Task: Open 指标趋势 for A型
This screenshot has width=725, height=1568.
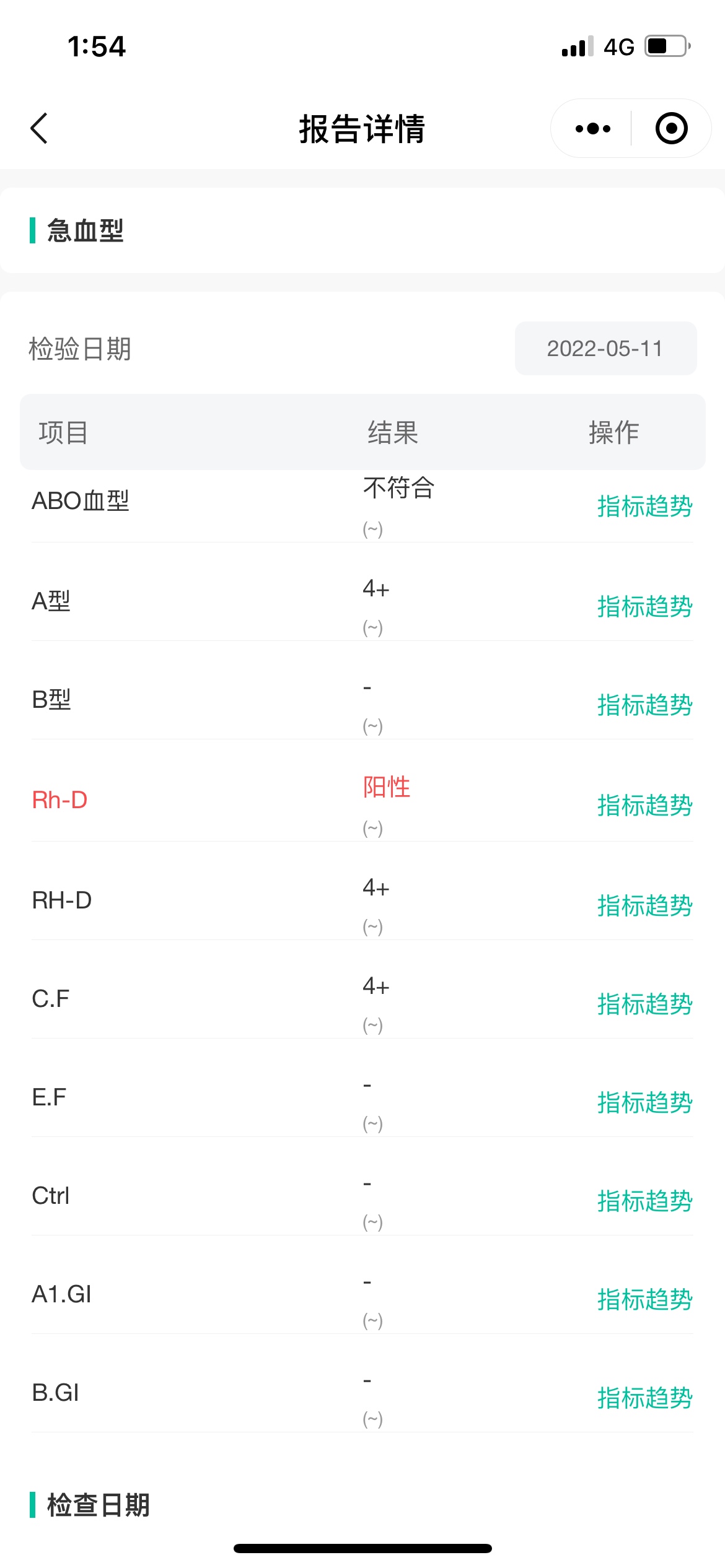Action: pyautogui.click(x=644, y=606)
